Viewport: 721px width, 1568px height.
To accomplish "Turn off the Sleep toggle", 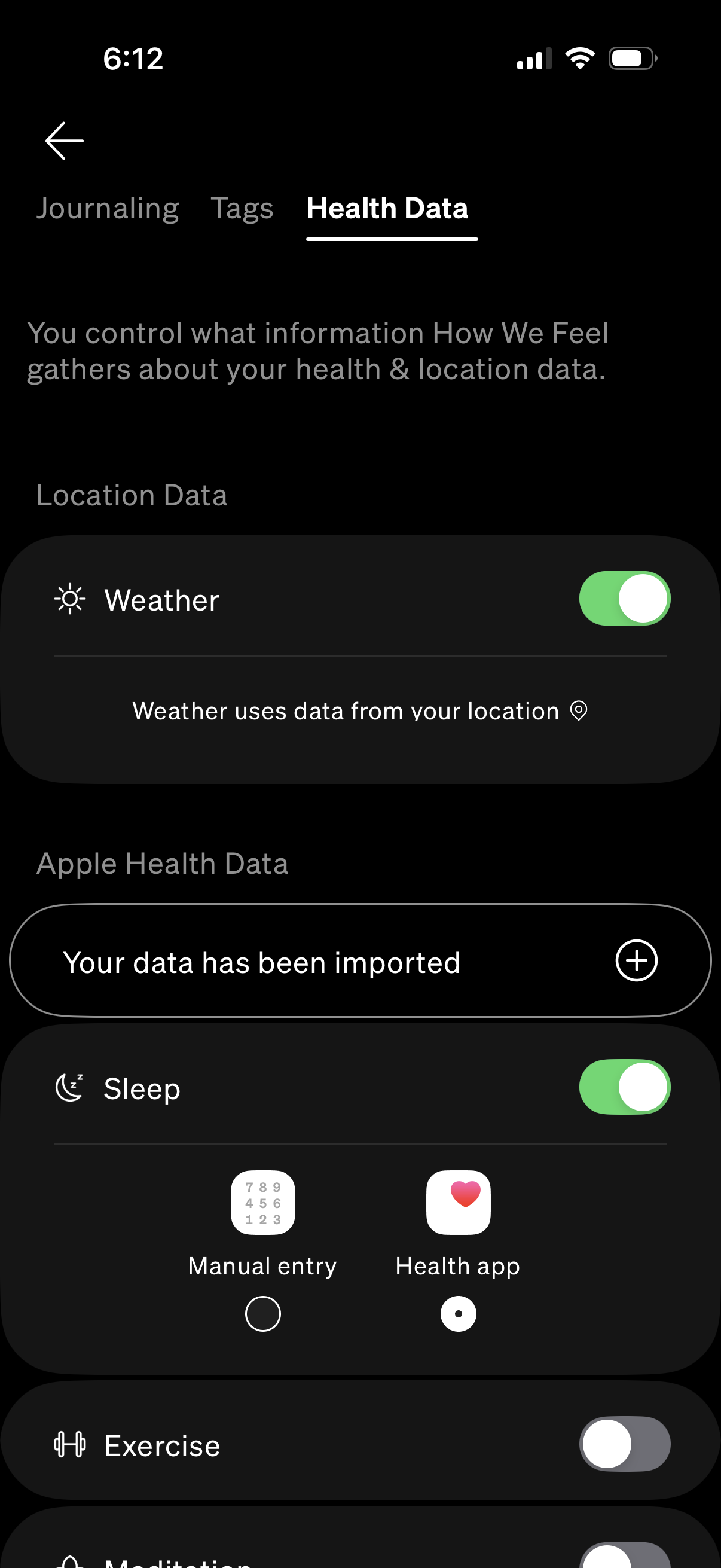I will 624,1087.
